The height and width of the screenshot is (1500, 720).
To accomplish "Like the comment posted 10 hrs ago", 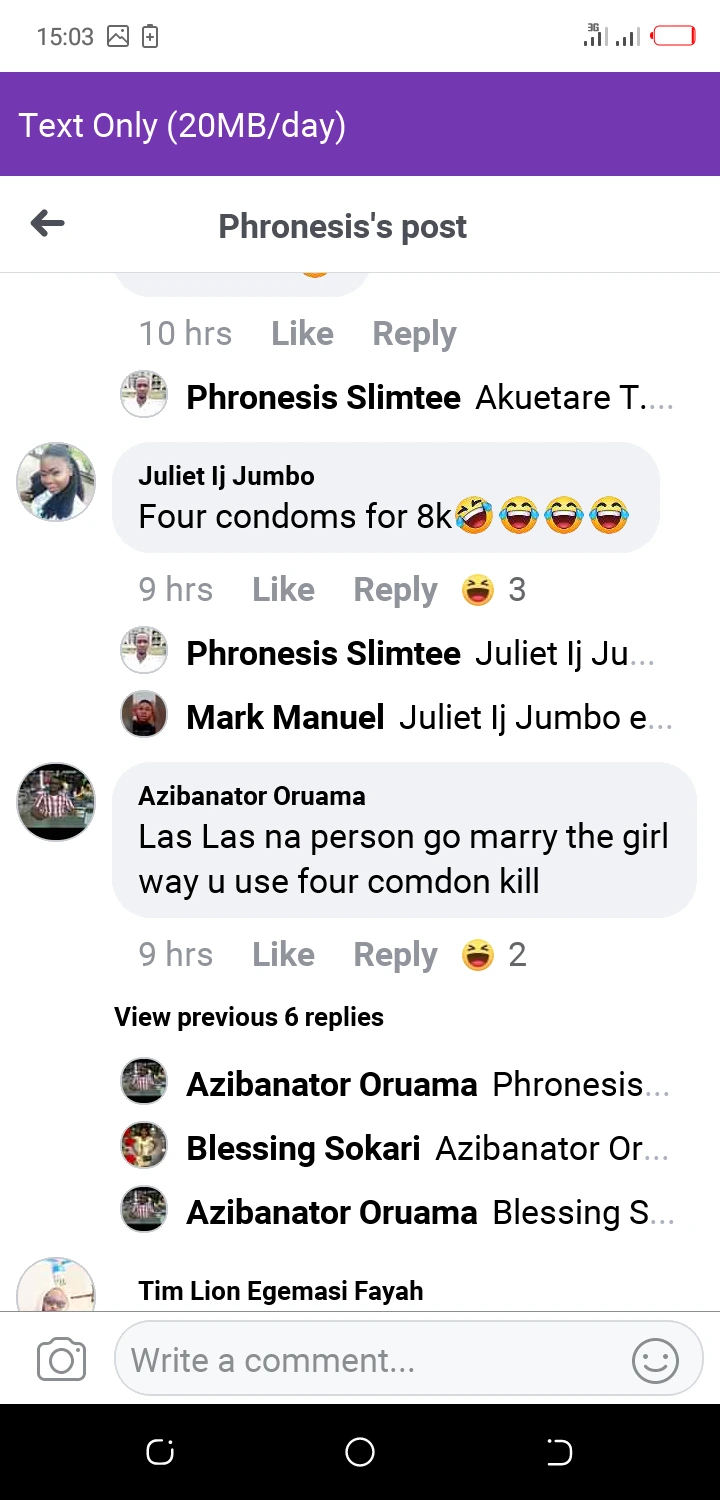I will click(x=302, y=334).
